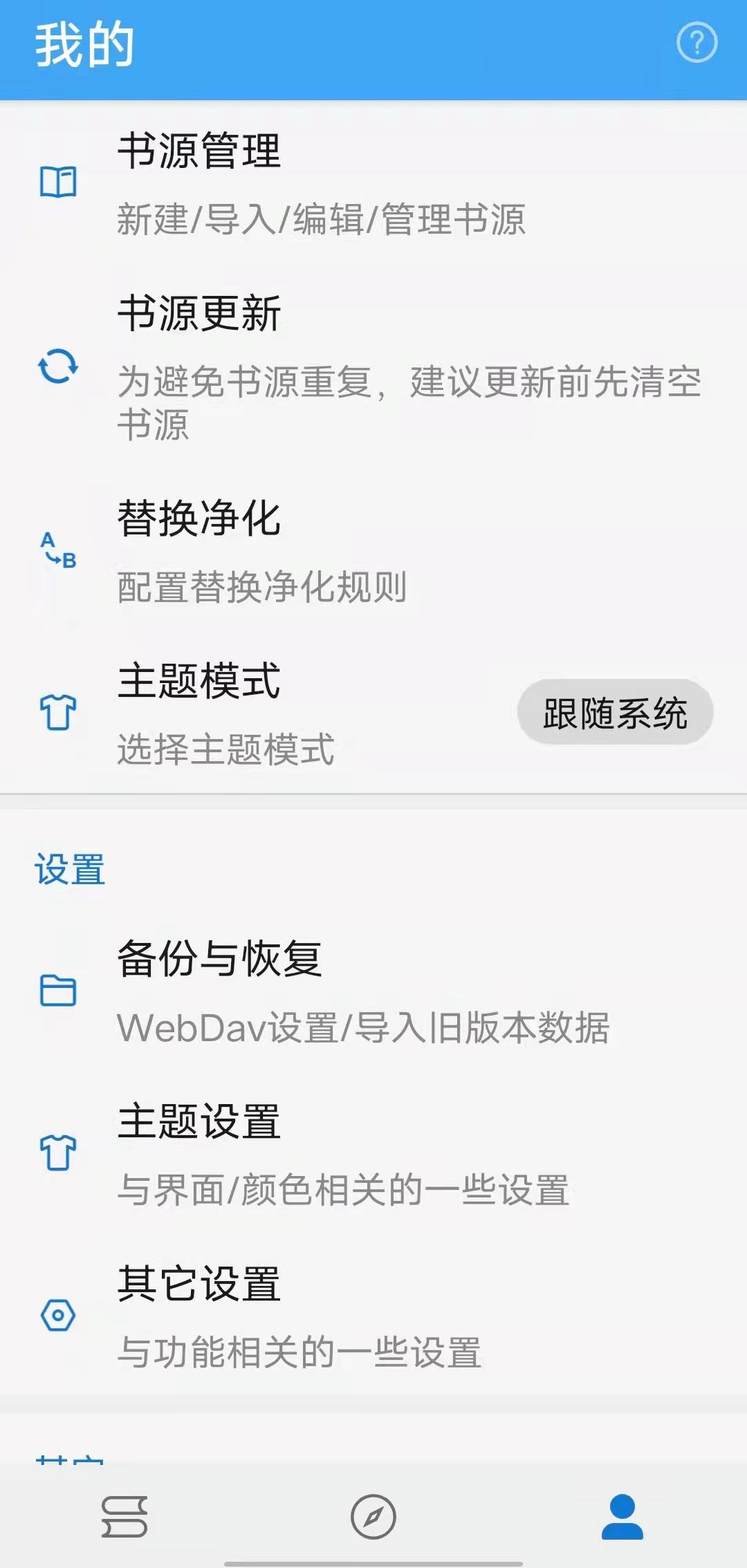The width and height of the screenshot is (747, 1568).
Task: Open 备份与恢复 backup and restore
Action: click(363, 991)
